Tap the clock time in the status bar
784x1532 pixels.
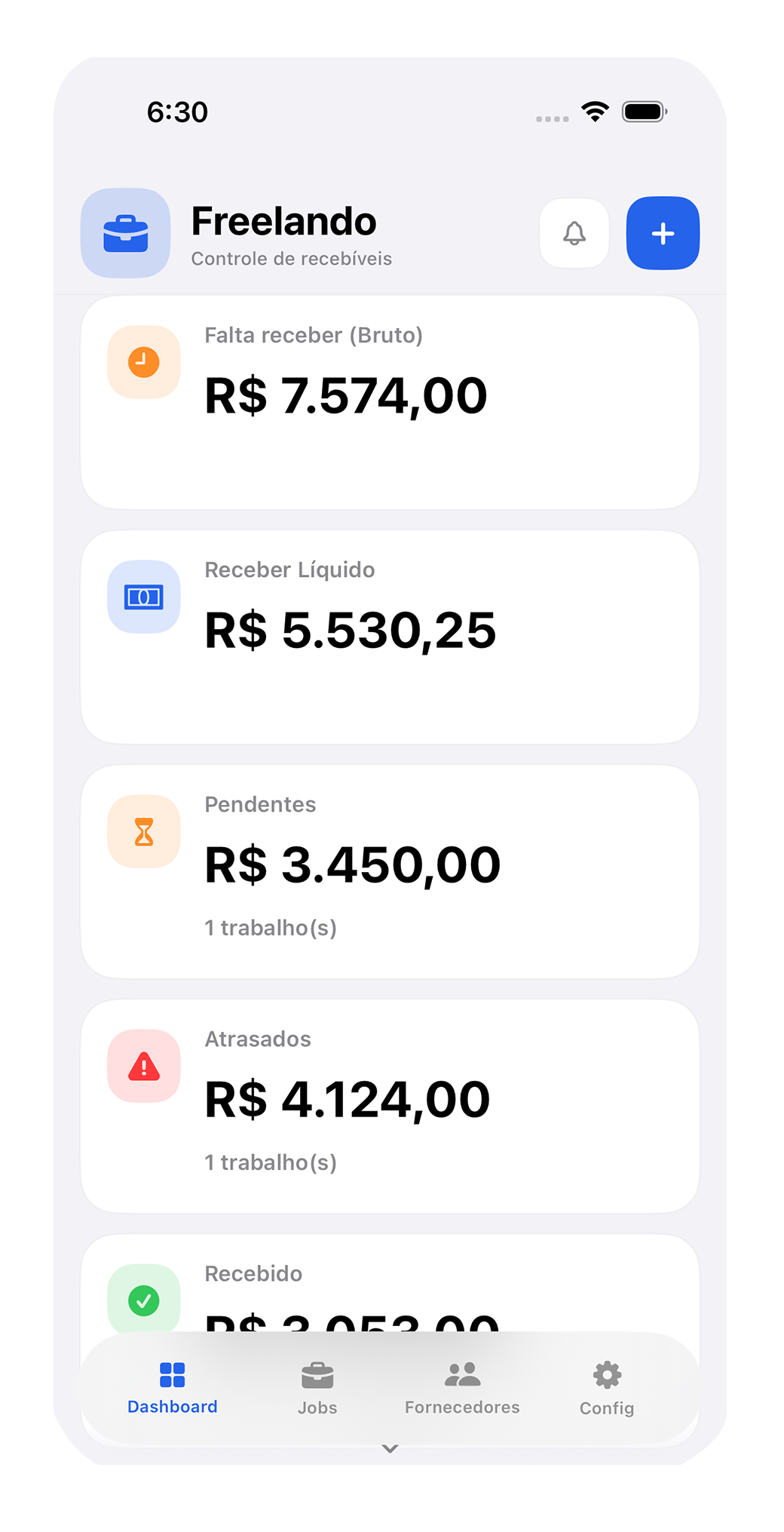point(177,111)
